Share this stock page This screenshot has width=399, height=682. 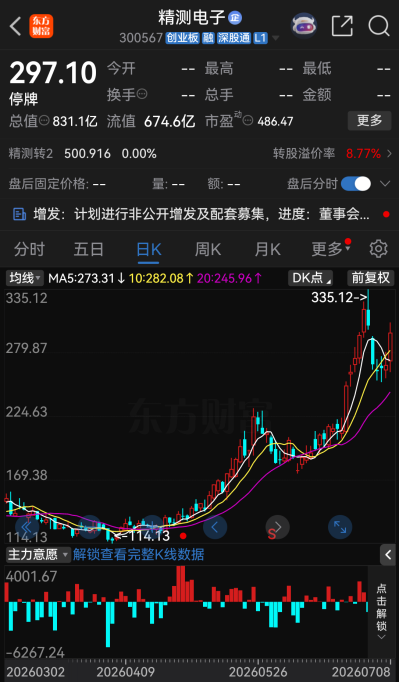coord(342,26)
